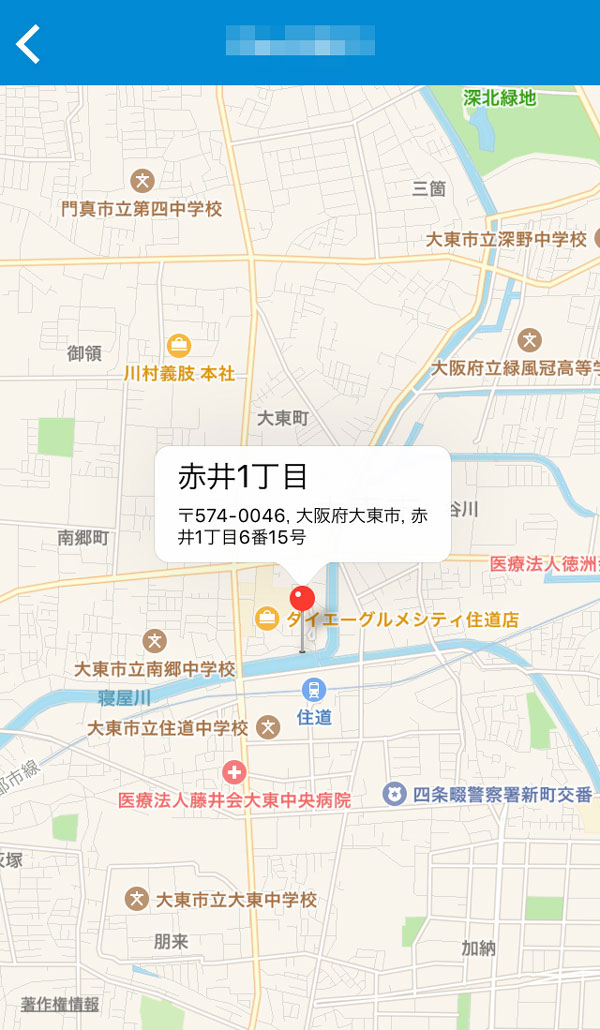The height and width of the screenshot is (1030, 600).
Task: Go back using the top-left arrow
Action: 28,43
